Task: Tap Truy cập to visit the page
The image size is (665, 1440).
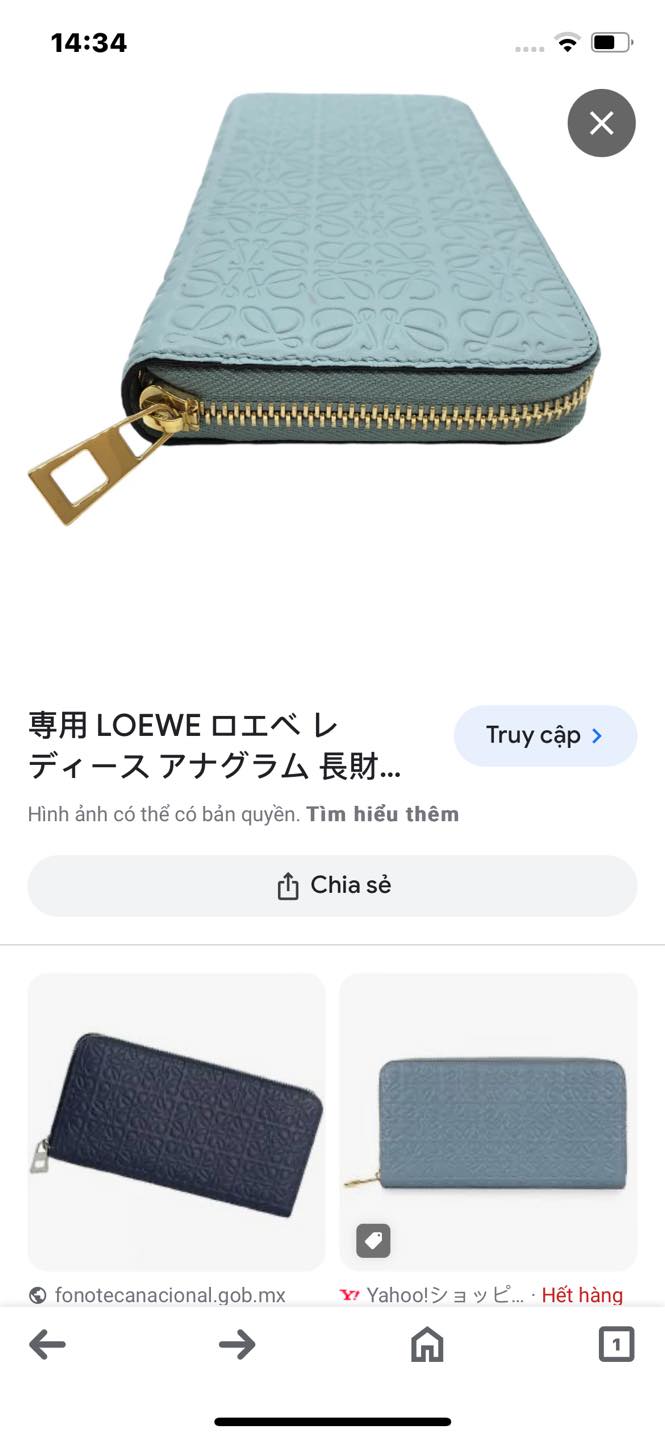Action: coord(545,736)
